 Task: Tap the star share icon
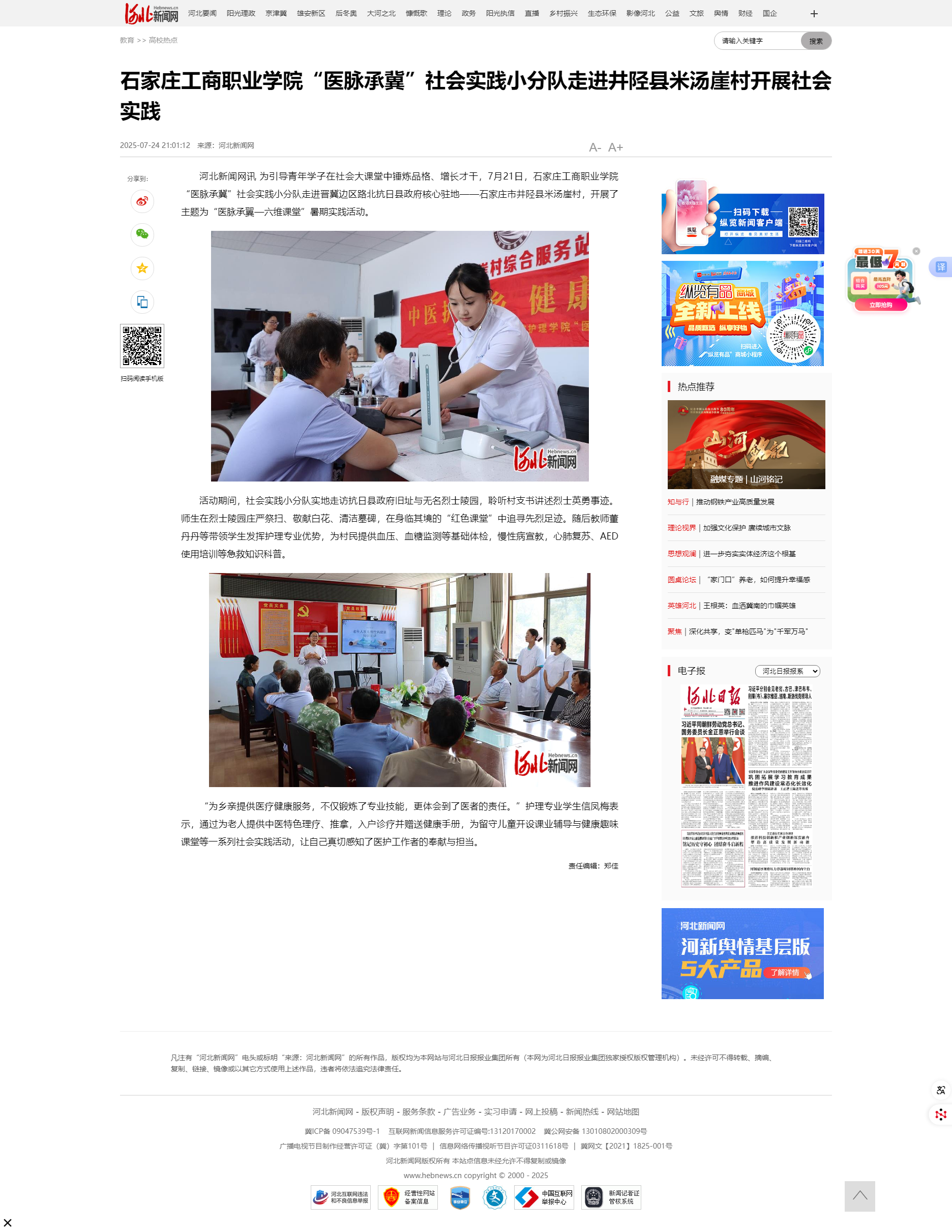(142, 268)
